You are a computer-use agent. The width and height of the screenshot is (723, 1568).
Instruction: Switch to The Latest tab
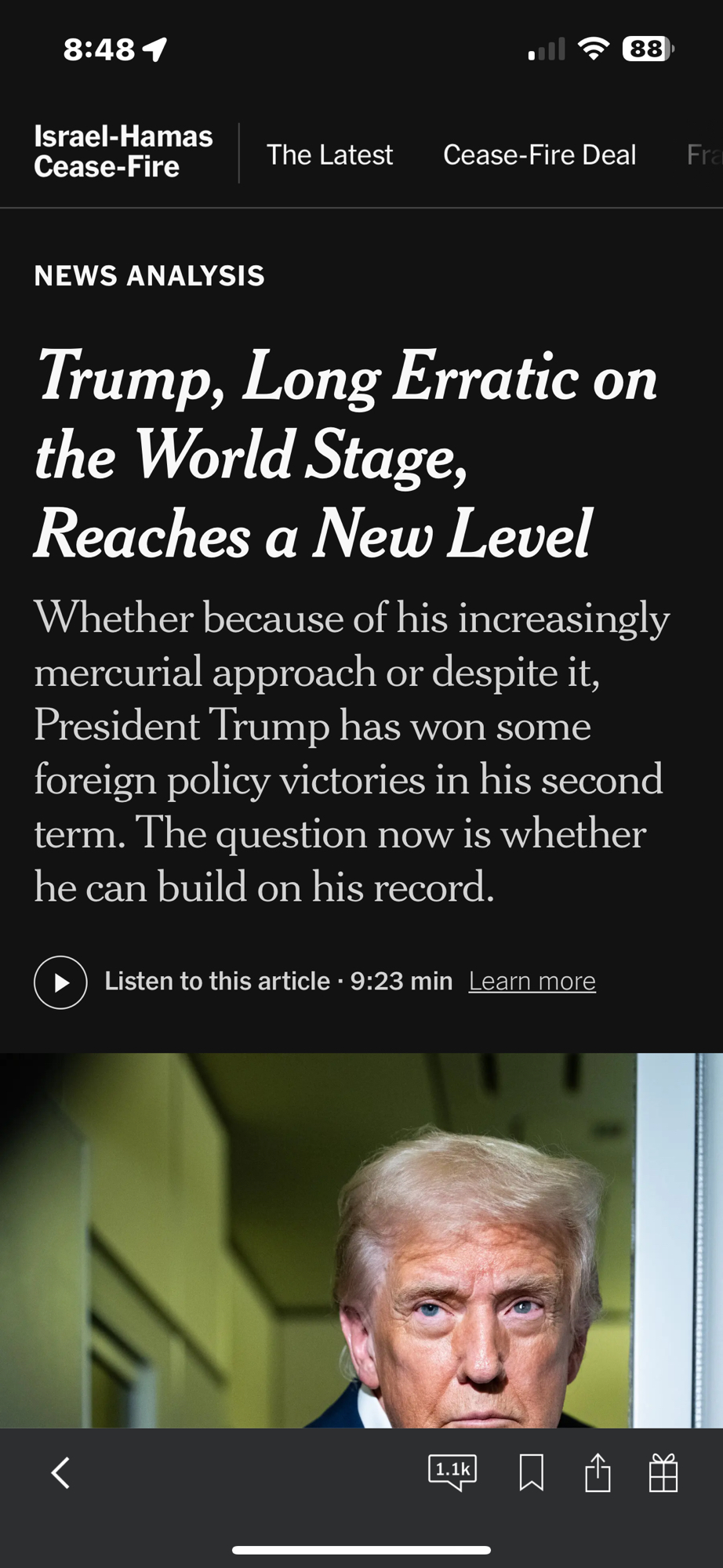[x=329, y=154]
